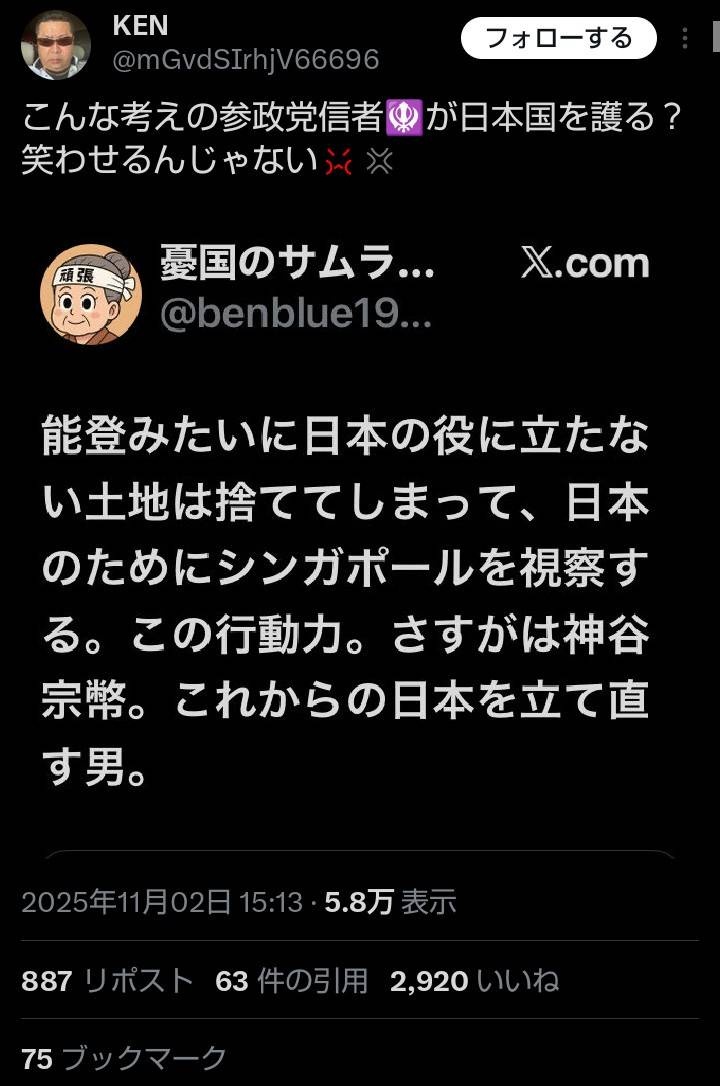View the 2,920 いいね list

tap(474, 981)
